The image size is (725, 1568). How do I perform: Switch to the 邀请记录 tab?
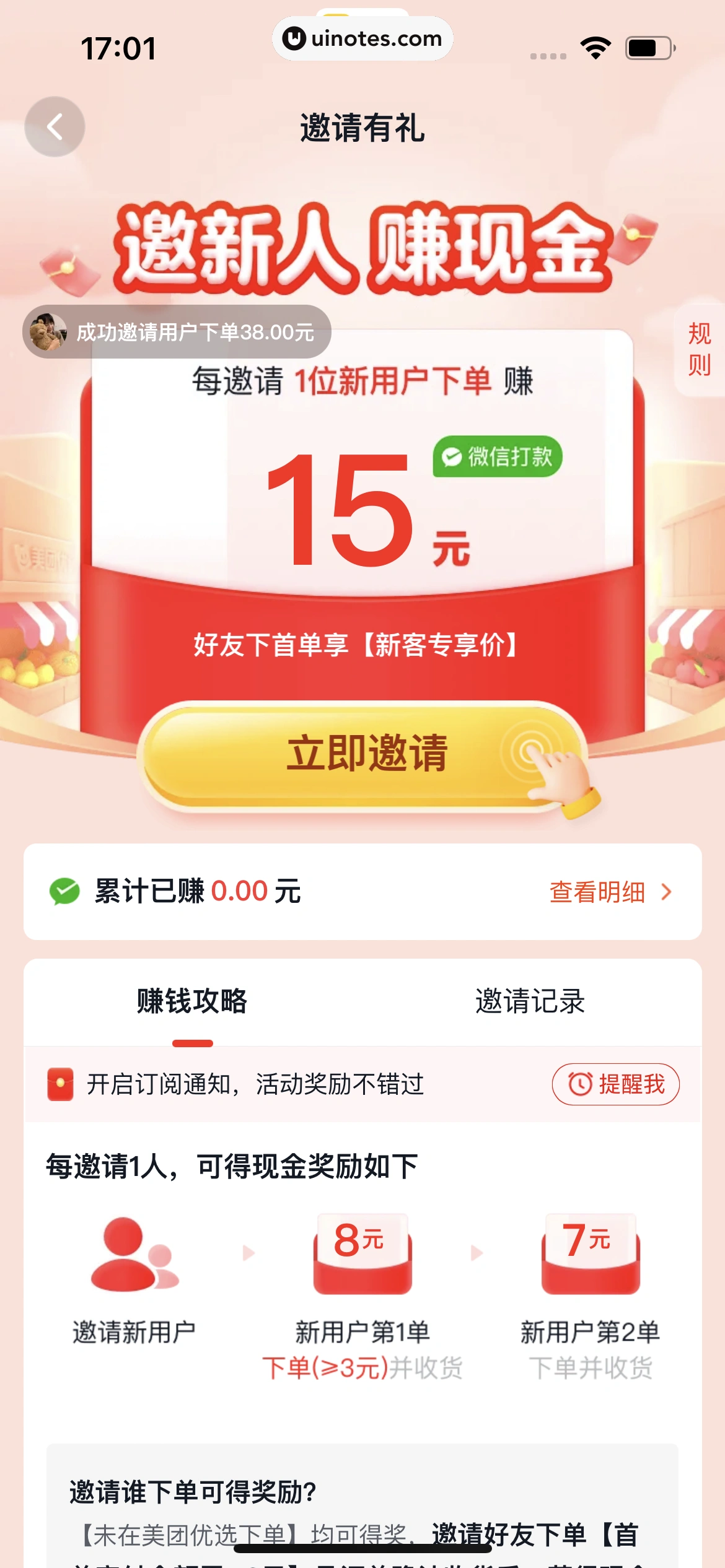[x=531, y=1000]
